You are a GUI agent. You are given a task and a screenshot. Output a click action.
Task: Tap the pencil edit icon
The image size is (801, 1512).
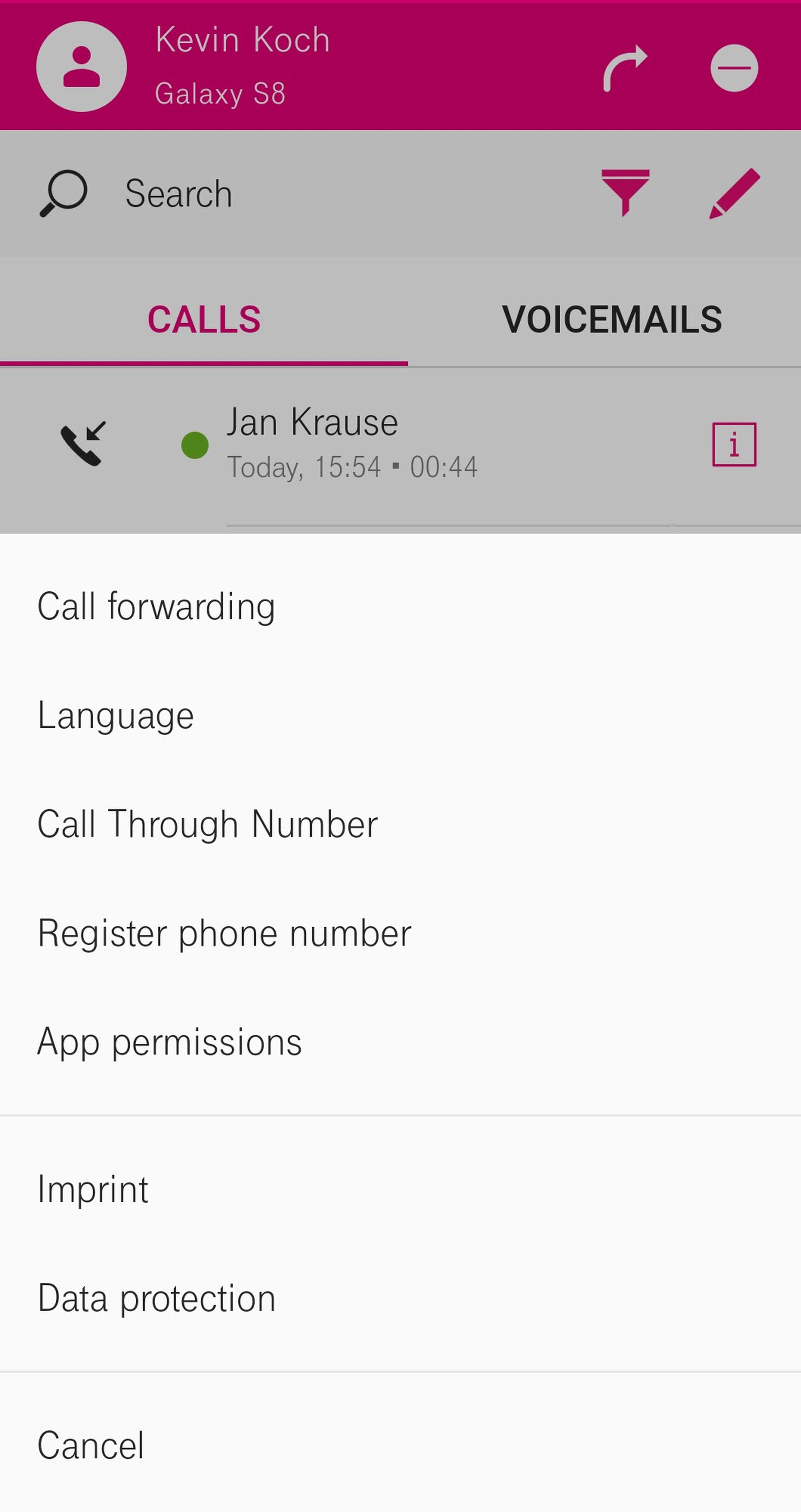(x=734, y=193)
